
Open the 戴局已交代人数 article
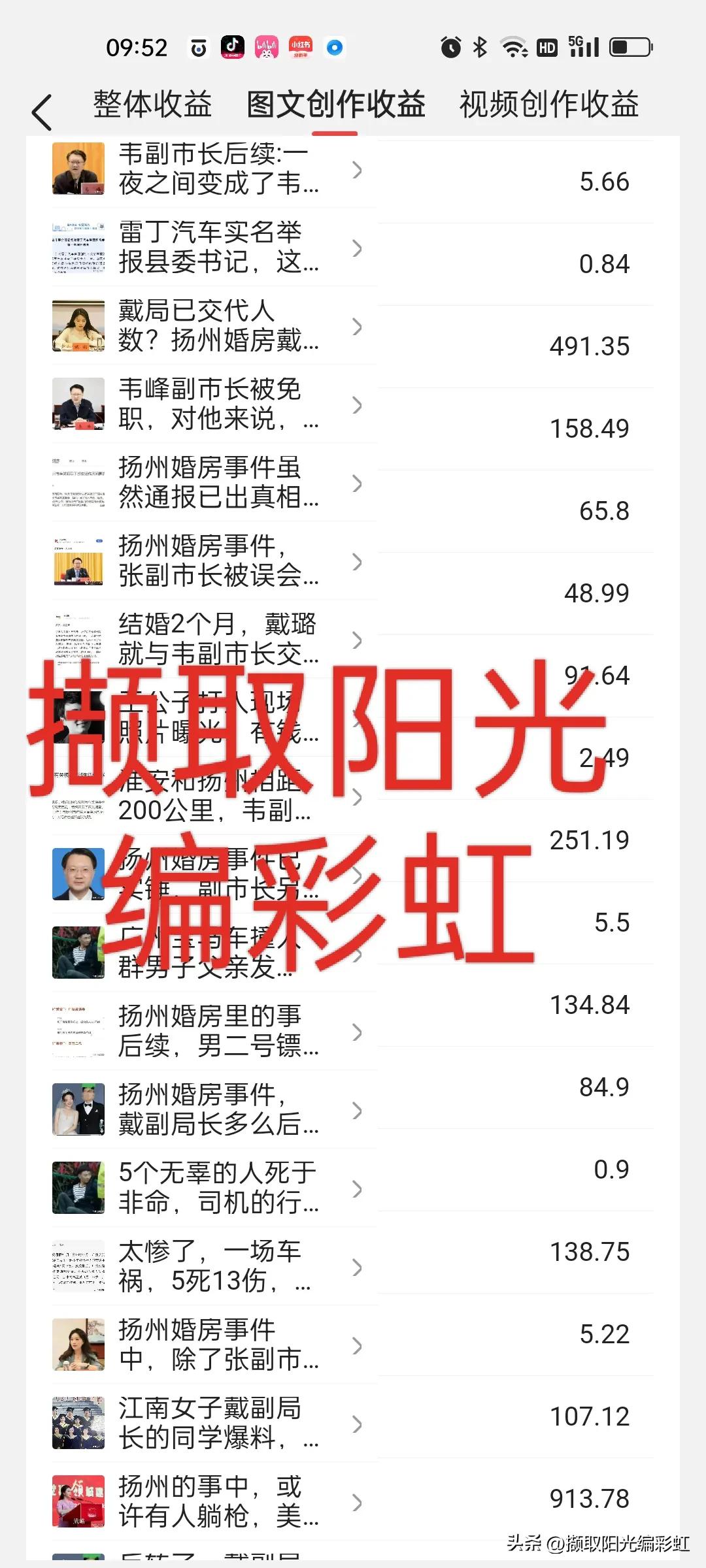(x=216, y=328)
